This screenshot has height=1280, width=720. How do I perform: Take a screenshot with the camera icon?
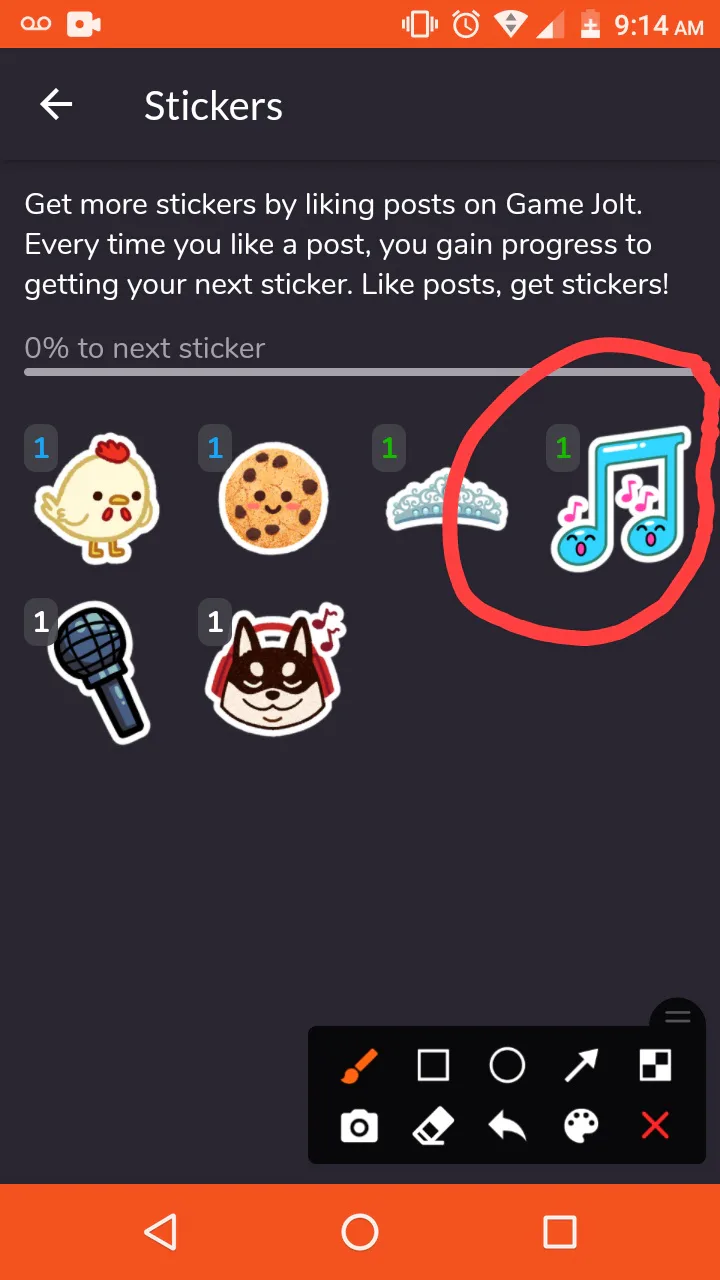359,1128
